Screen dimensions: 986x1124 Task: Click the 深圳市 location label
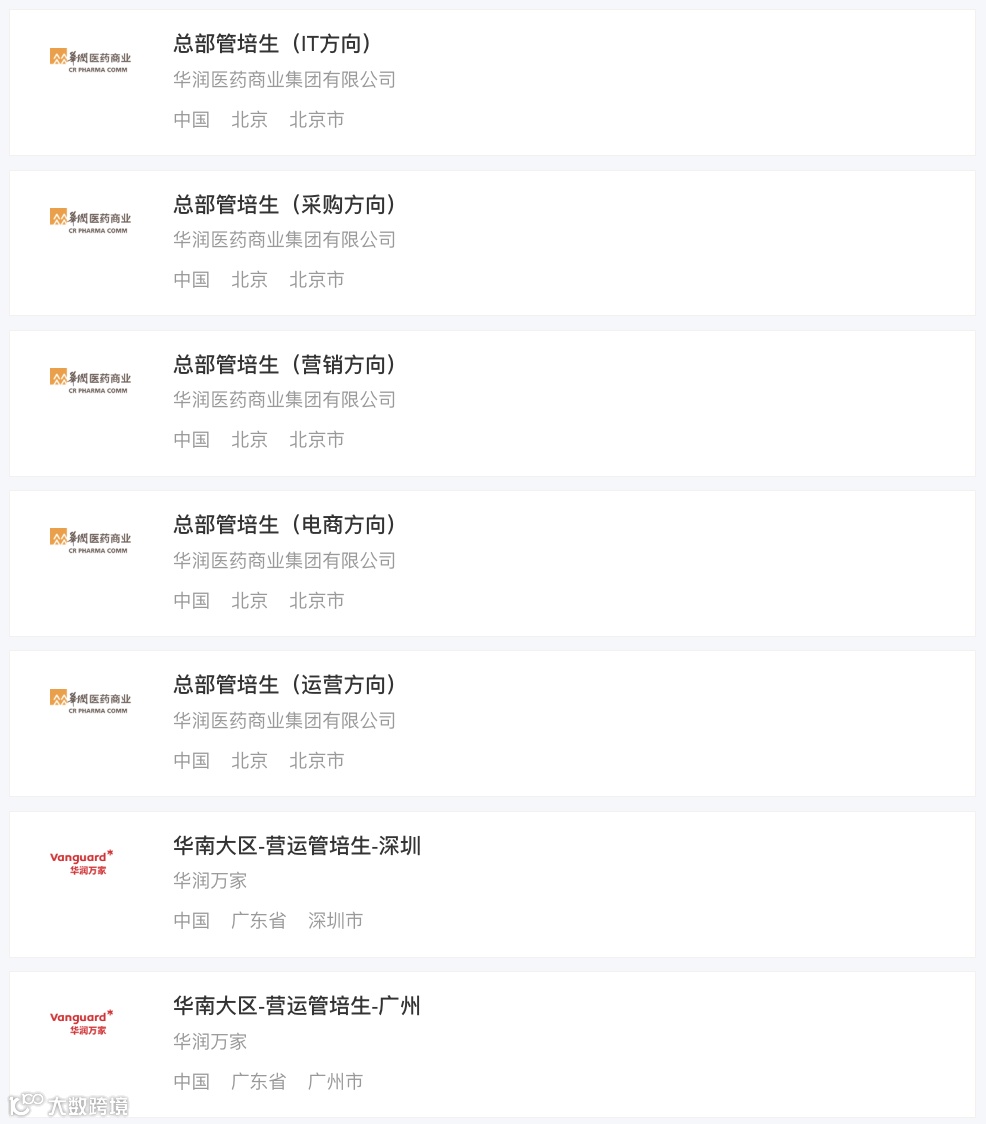(335, 921)
